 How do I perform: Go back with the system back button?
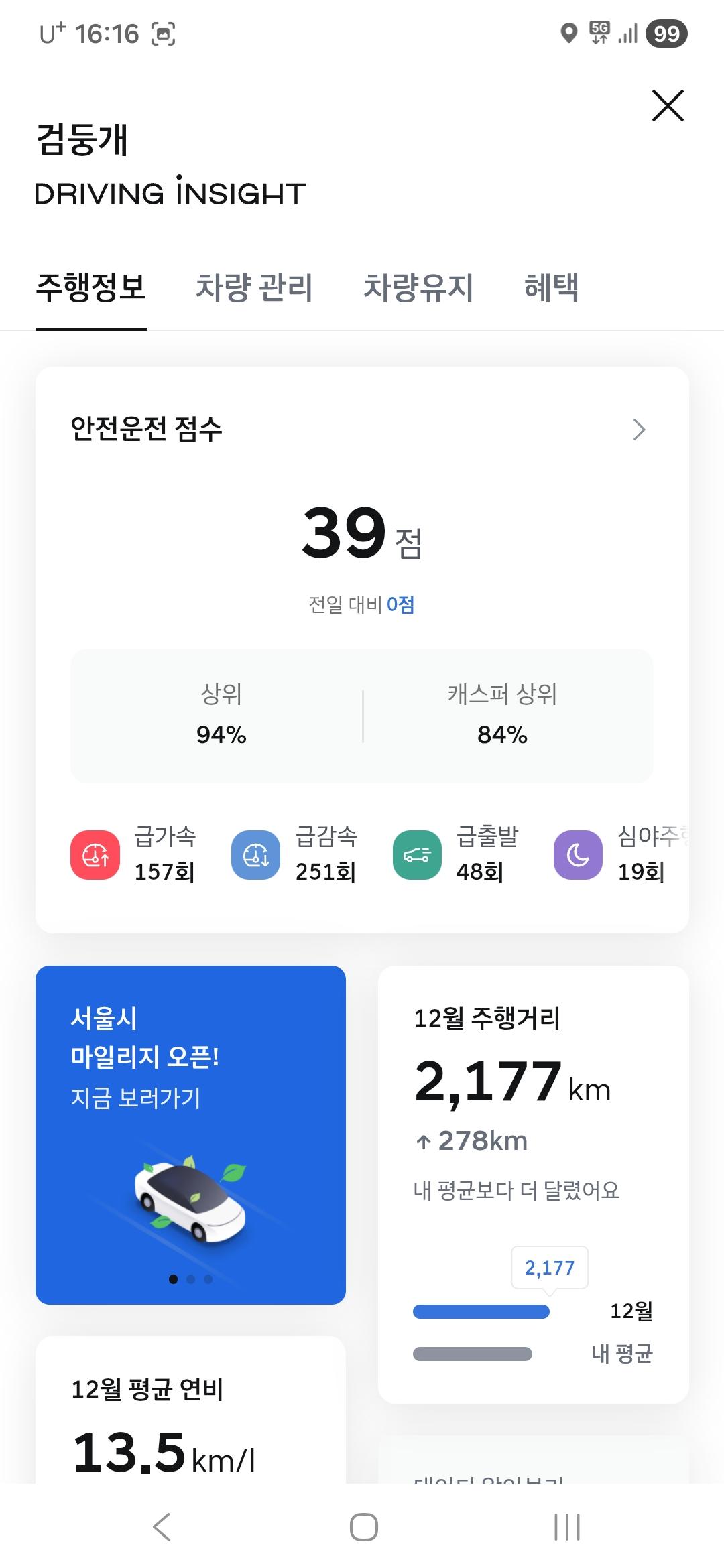162,1527
